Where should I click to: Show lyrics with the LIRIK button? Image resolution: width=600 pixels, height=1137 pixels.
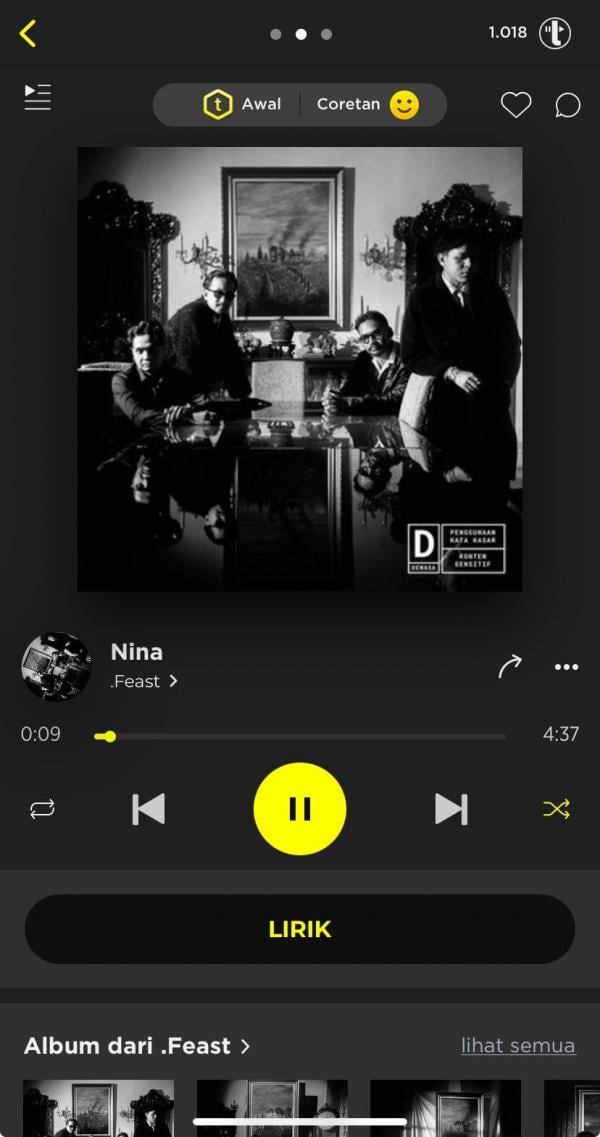[x=300, y=929]
